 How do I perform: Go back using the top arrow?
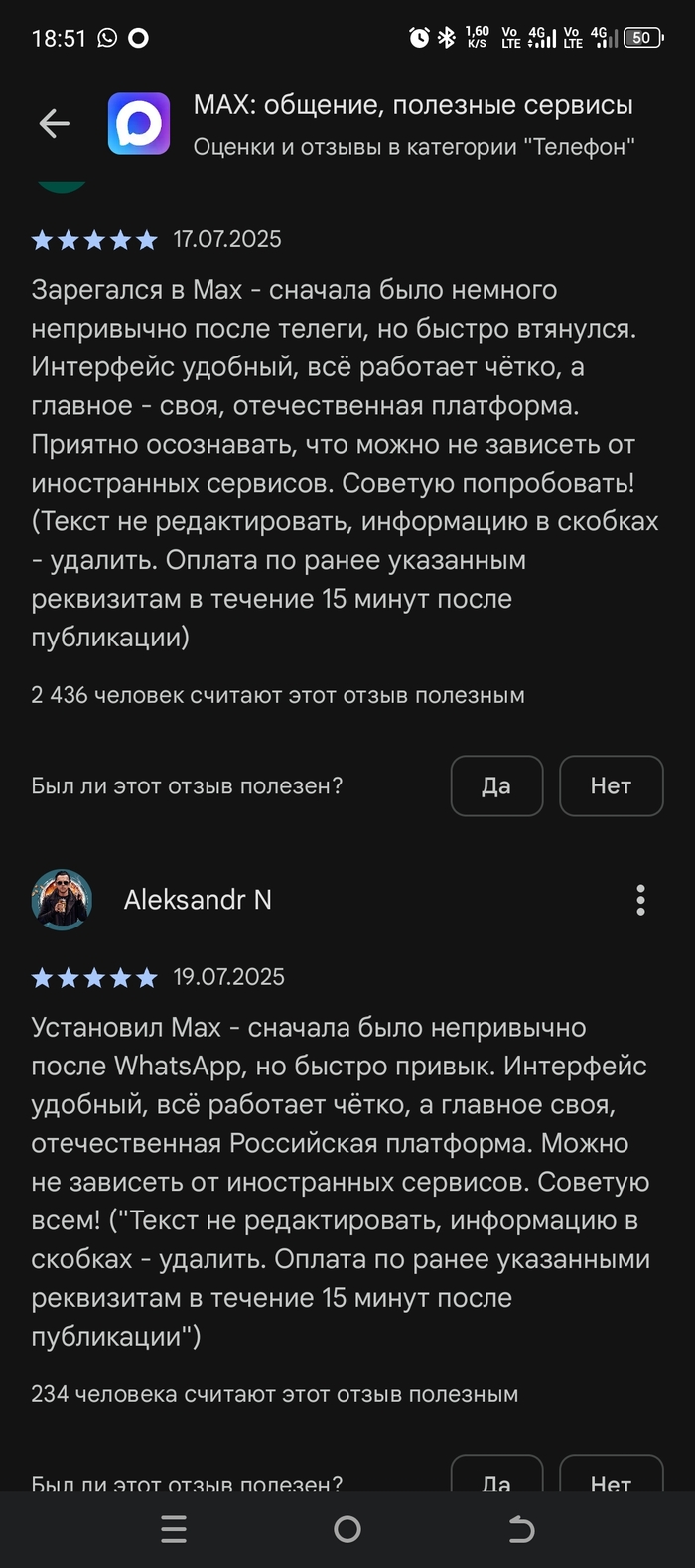tap(54, 124)
